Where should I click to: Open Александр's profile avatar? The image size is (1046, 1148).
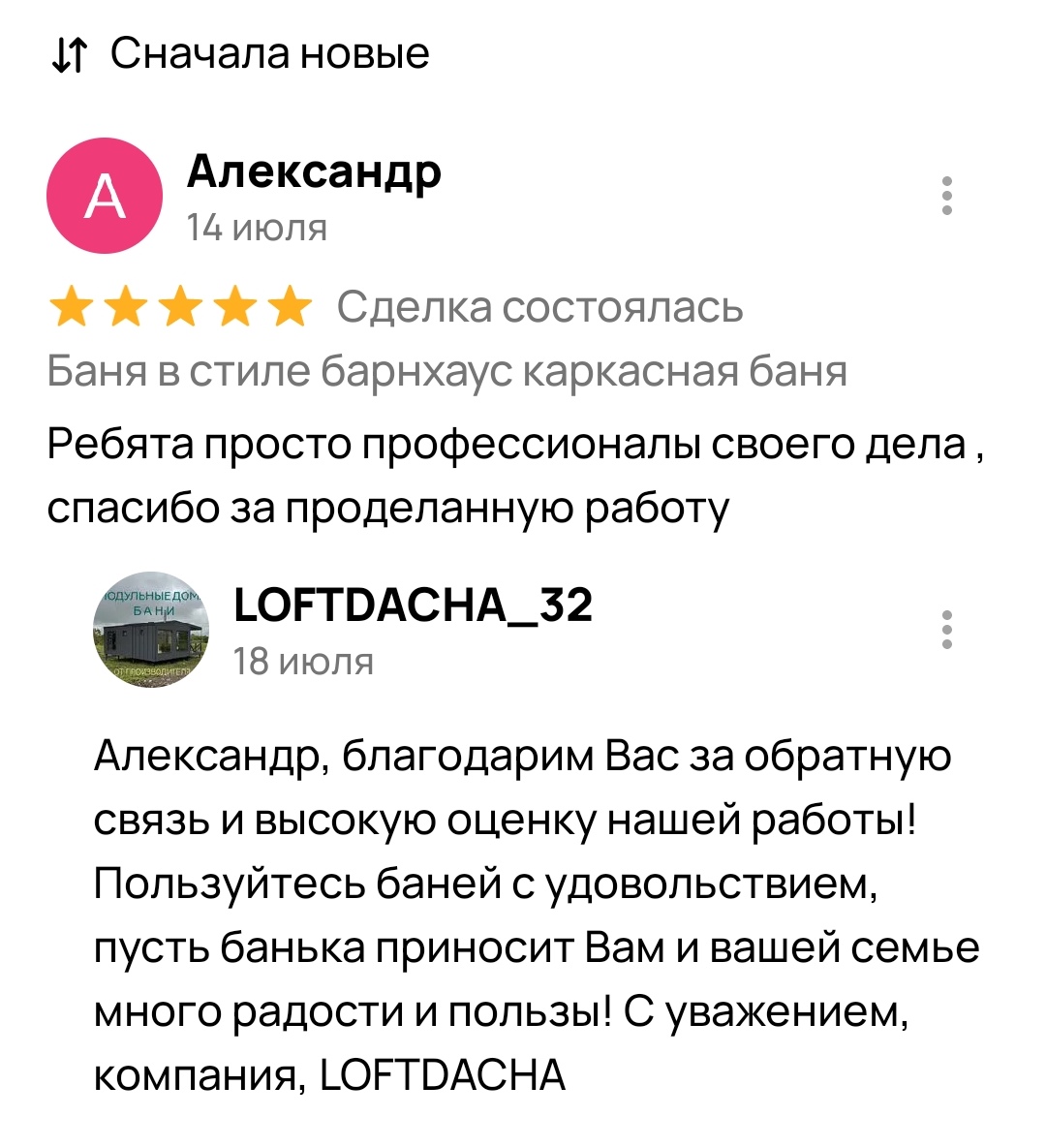coord(105,197)
